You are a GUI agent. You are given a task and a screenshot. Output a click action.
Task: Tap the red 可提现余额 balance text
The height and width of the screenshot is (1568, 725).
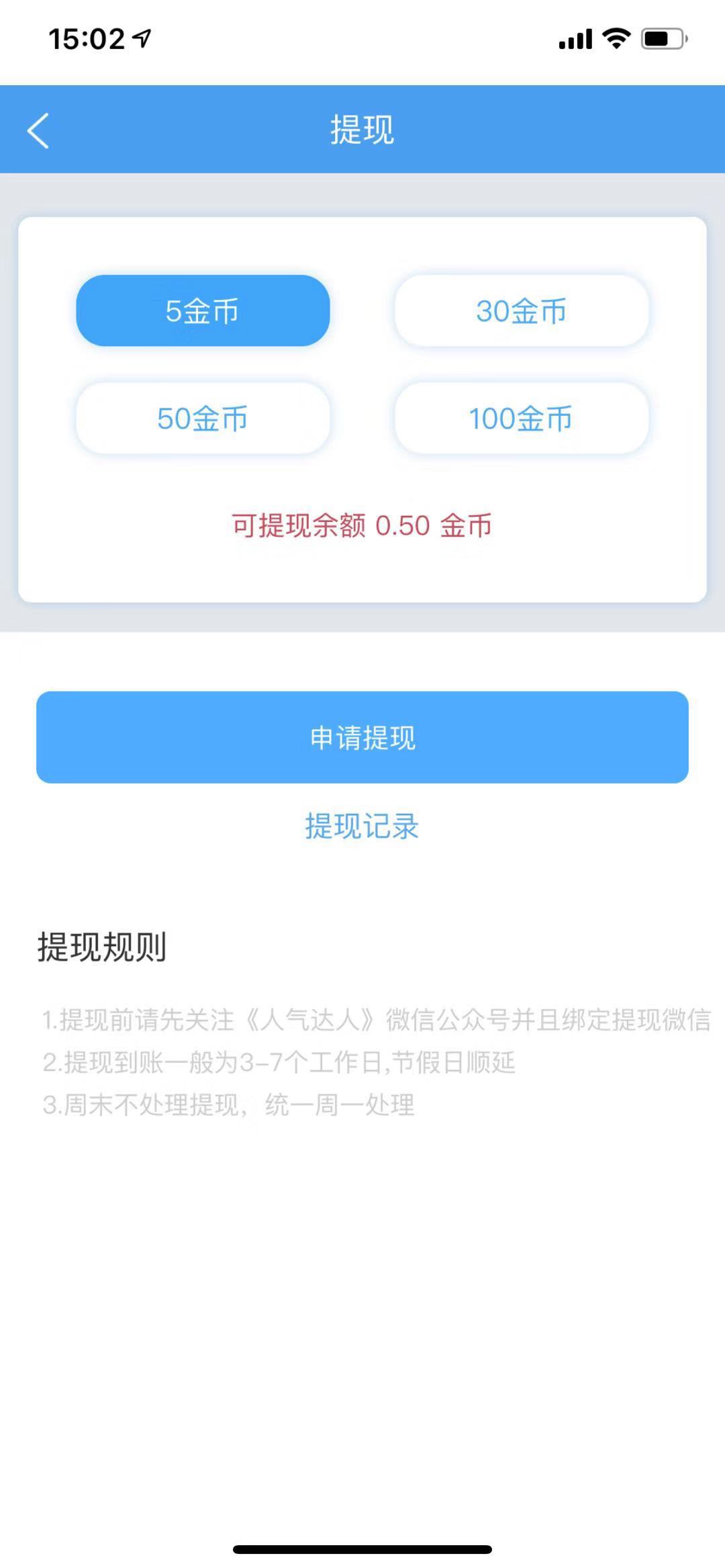point(361,527)
